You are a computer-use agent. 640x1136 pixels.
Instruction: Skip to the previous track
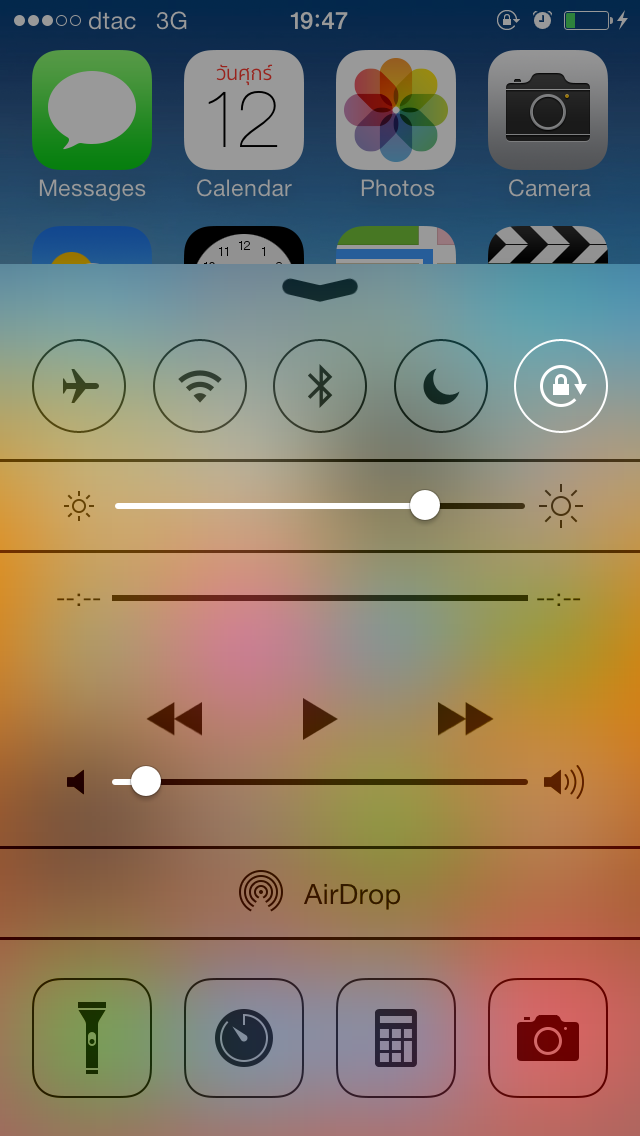[174, 719]
